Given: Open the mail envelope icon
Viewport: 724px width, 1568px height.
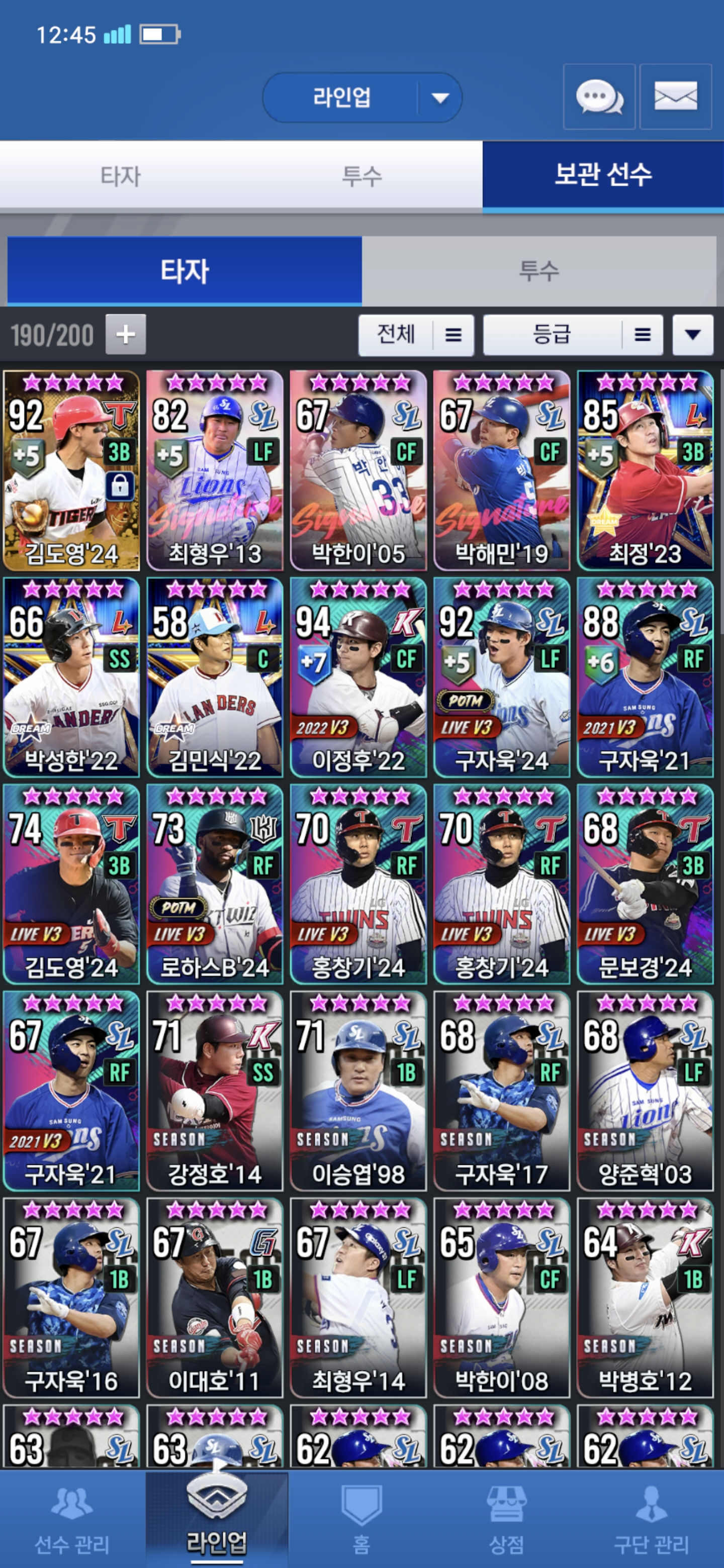Looking at the screenshot, I should [676, 97].
